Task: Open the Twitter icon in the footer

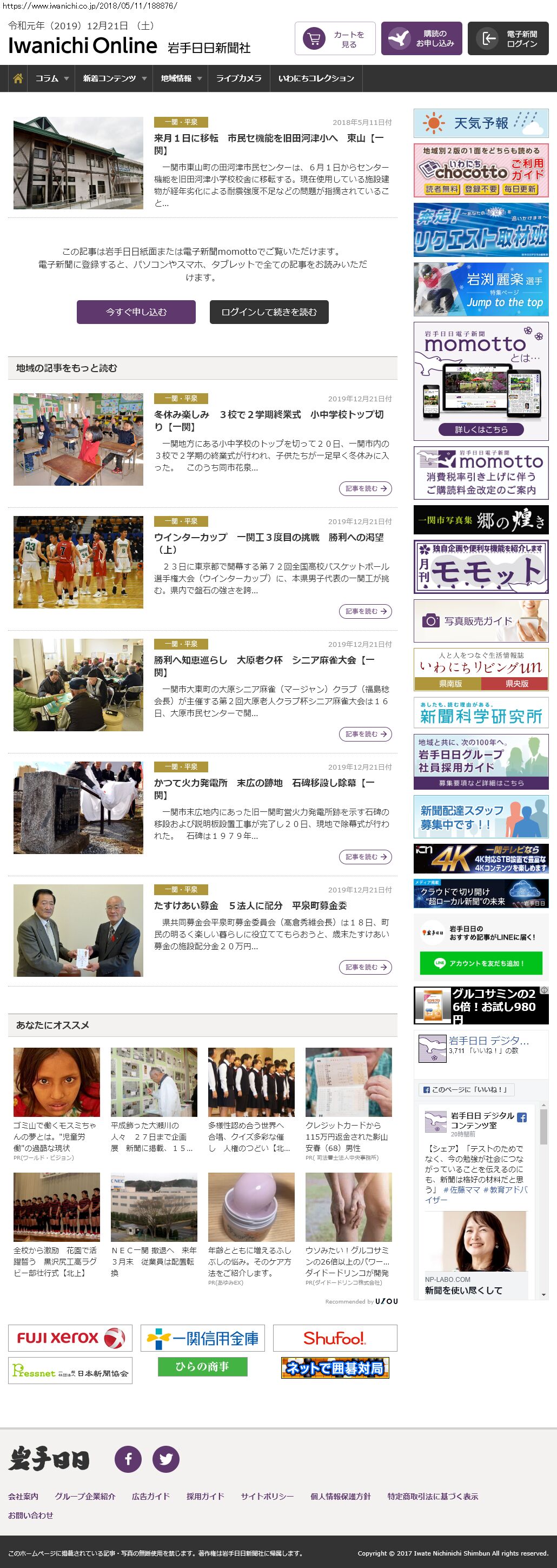Action: (165, 1459)
